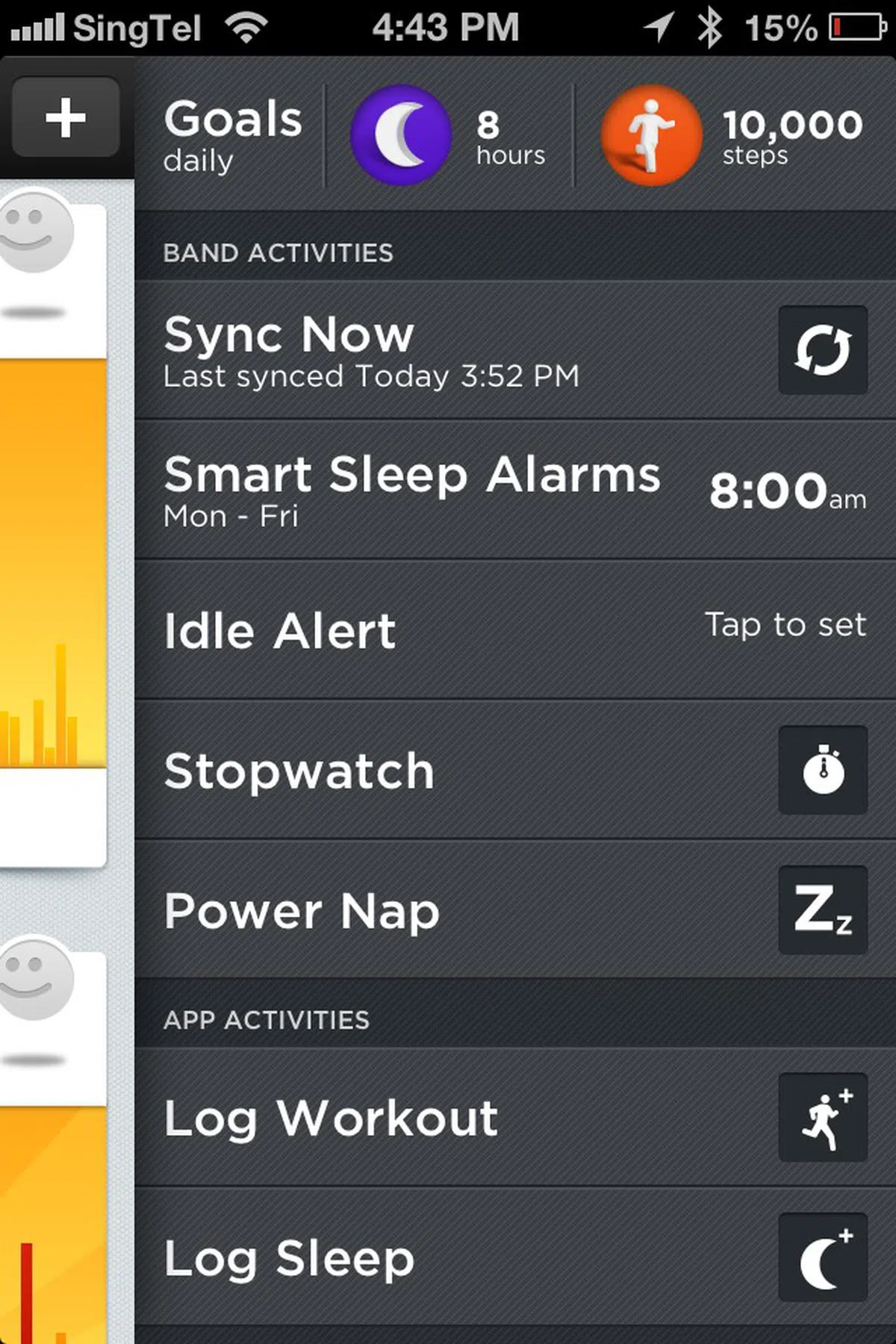Open the 8 hours sleep goal
896x1344 pixels.
click(x=448, y=135)
